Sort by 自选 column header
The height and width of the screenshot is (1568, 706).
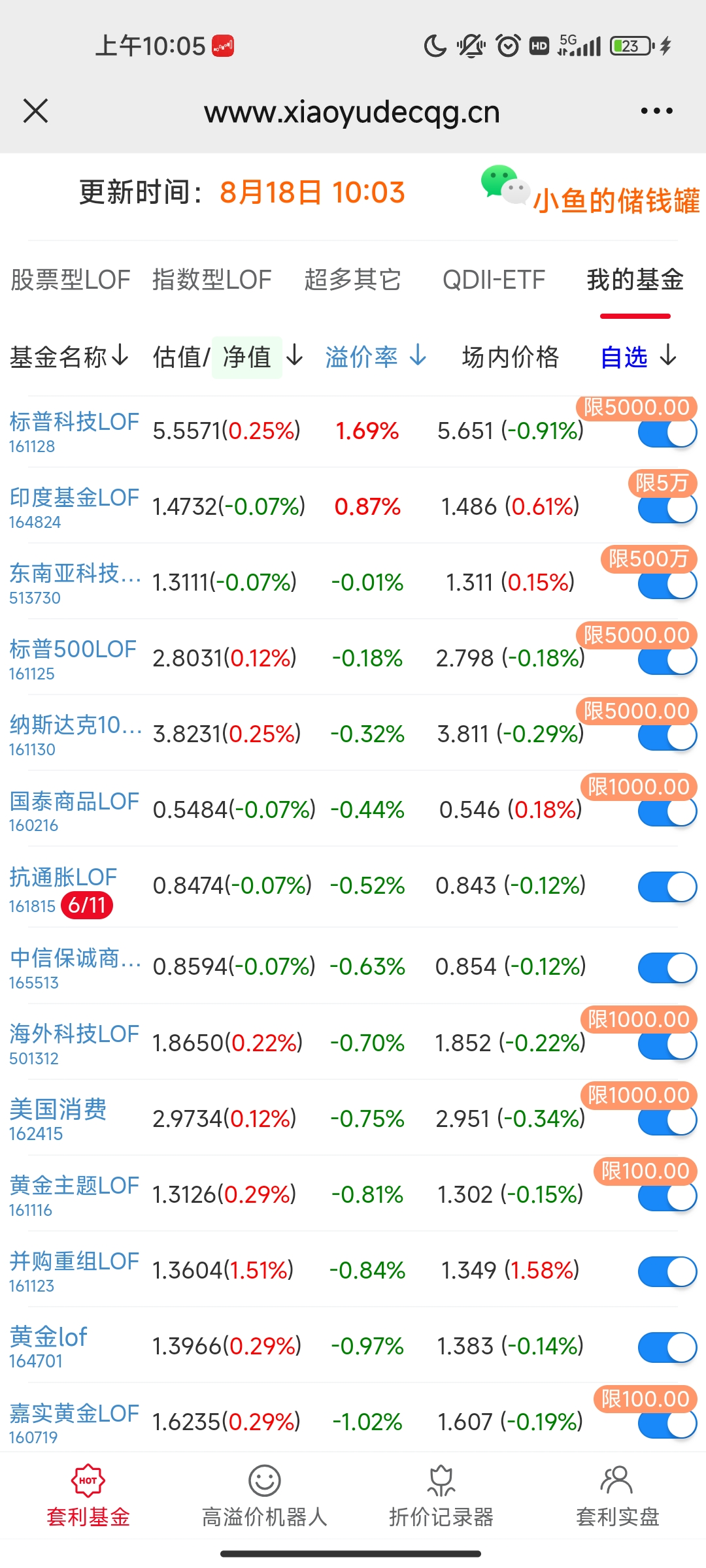point(638,357)
